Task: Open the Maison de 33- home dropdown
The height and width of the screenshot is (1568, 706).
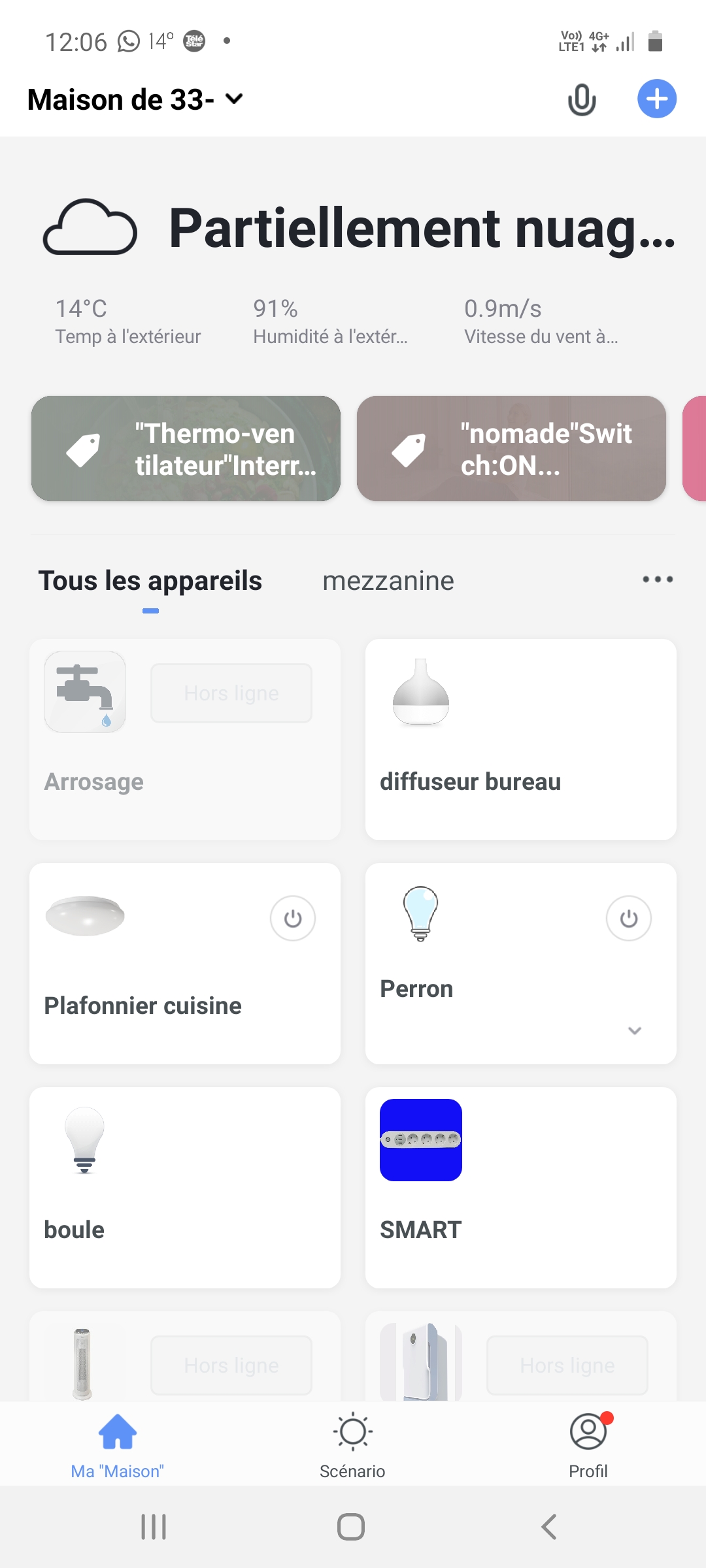Action: pos(135,100)
